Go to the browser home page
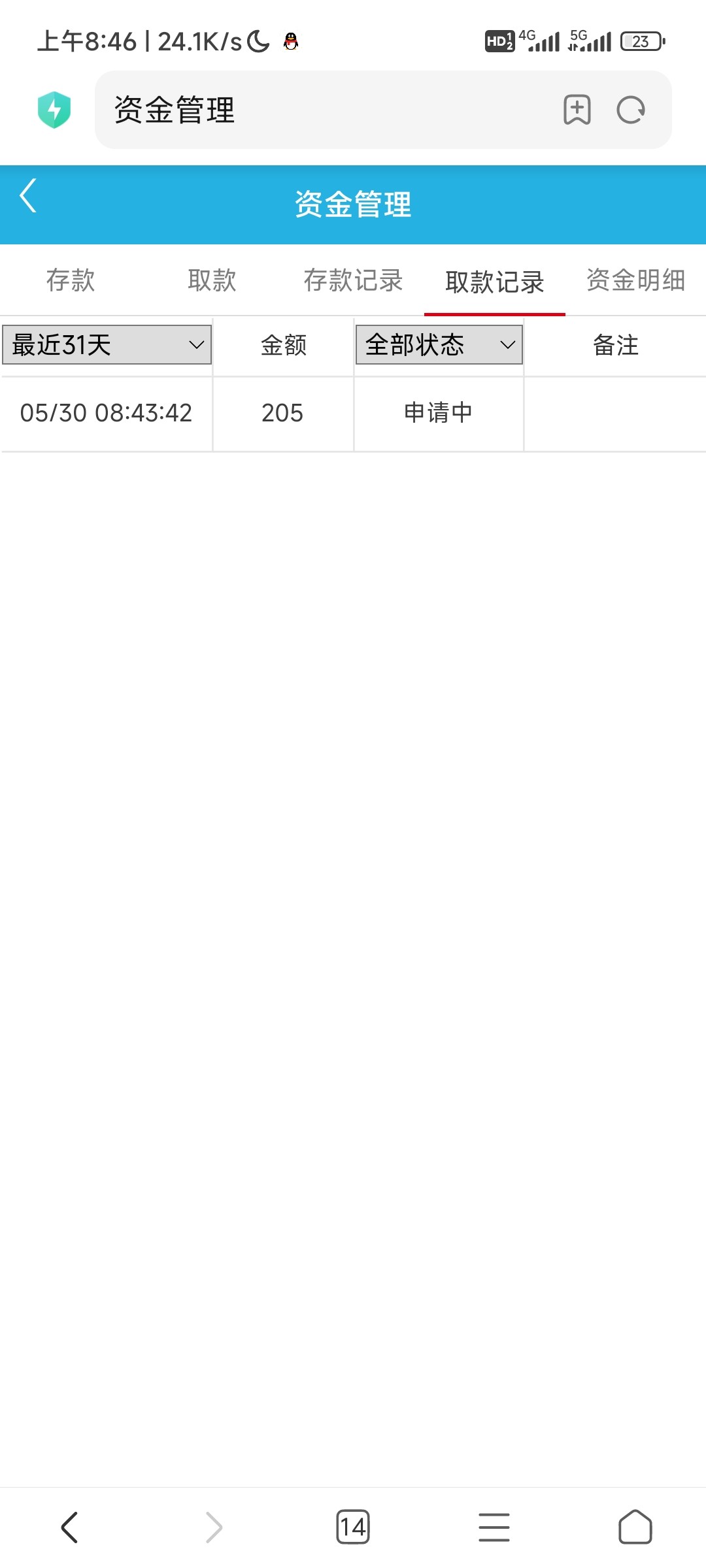The image size is (706, 1568). click(x=635, y=1527)
